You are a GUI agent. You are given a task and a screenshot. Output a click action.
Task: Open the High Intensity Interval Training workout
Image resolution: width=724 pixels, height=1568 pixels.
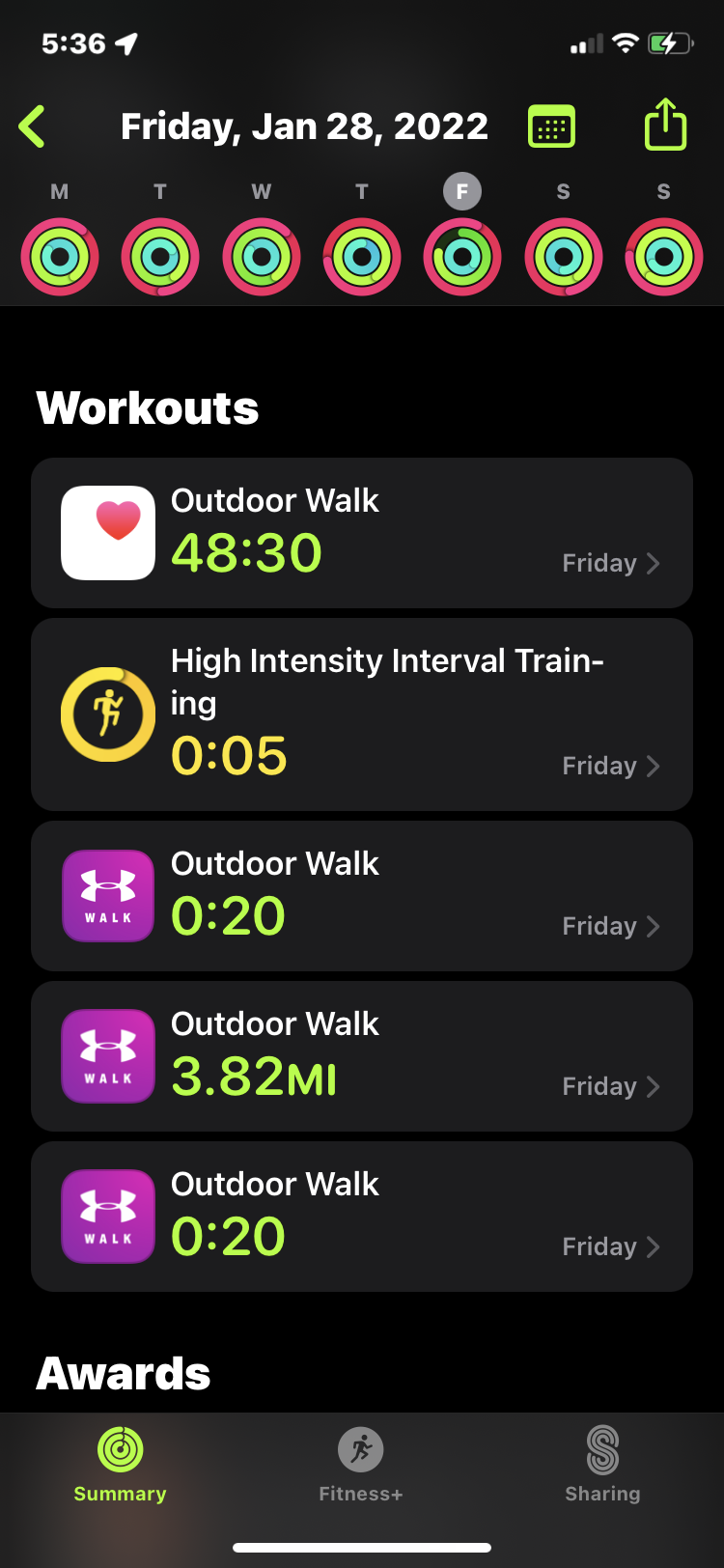click(362, 714)
